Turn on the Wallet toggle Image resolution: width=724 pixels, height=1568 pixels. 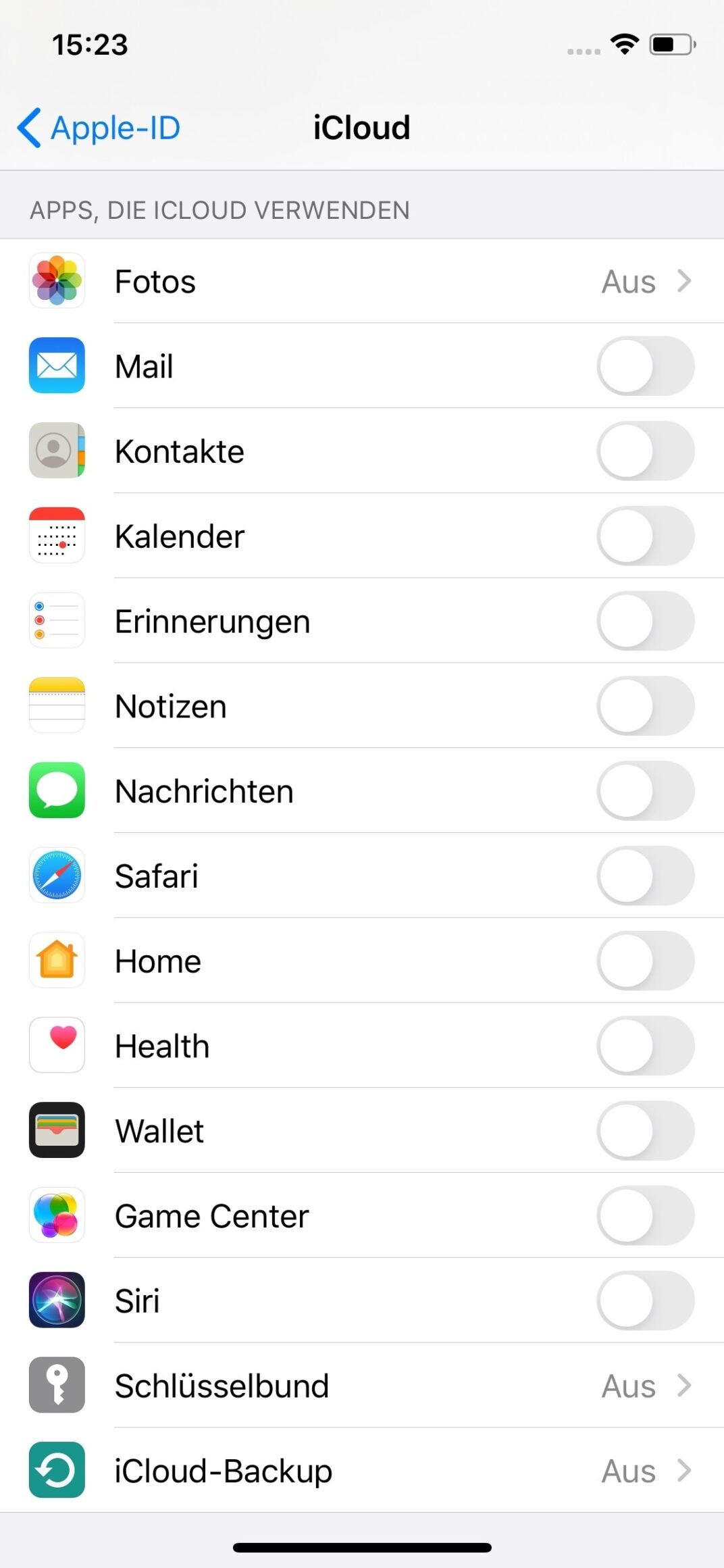(x=645, y=1131)
